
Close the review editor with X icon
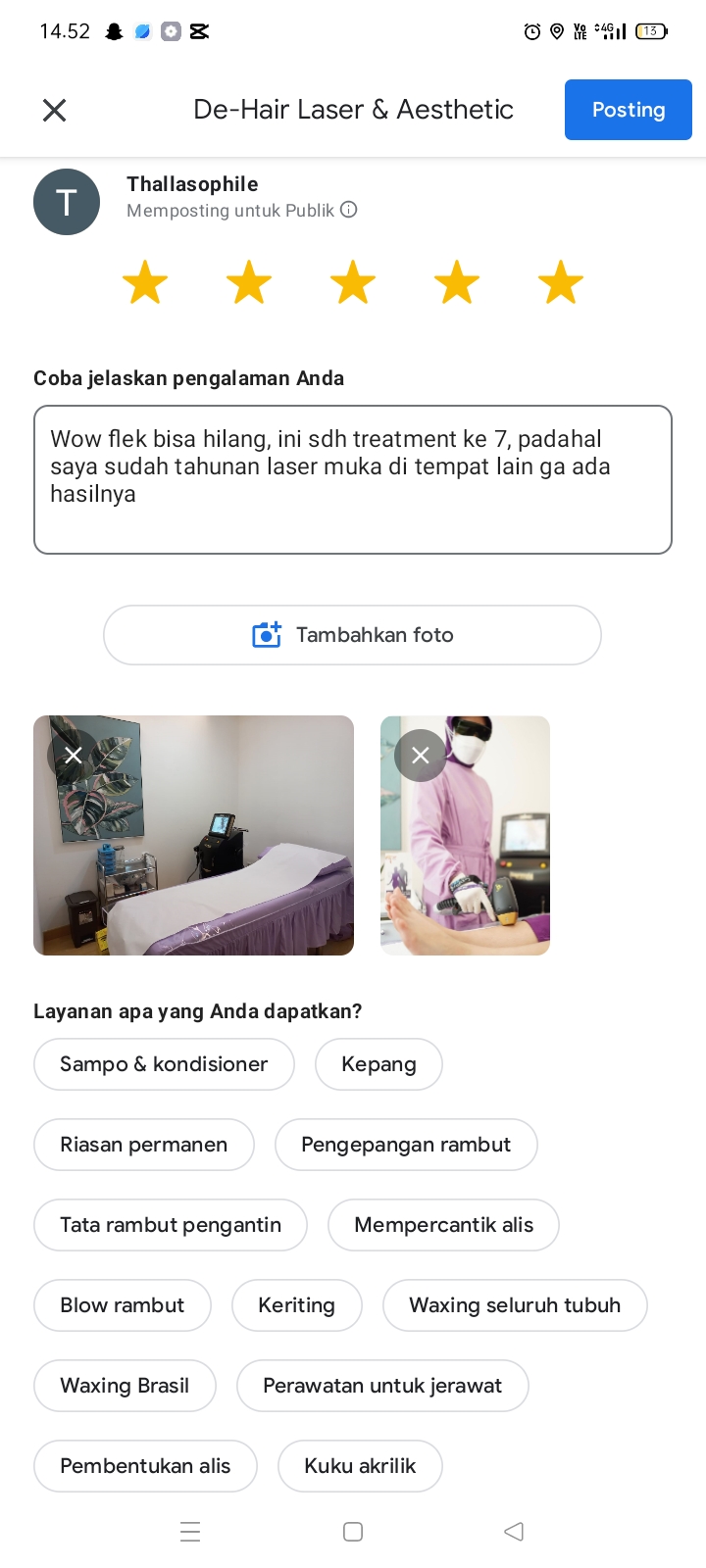click(x=55, y=110)
